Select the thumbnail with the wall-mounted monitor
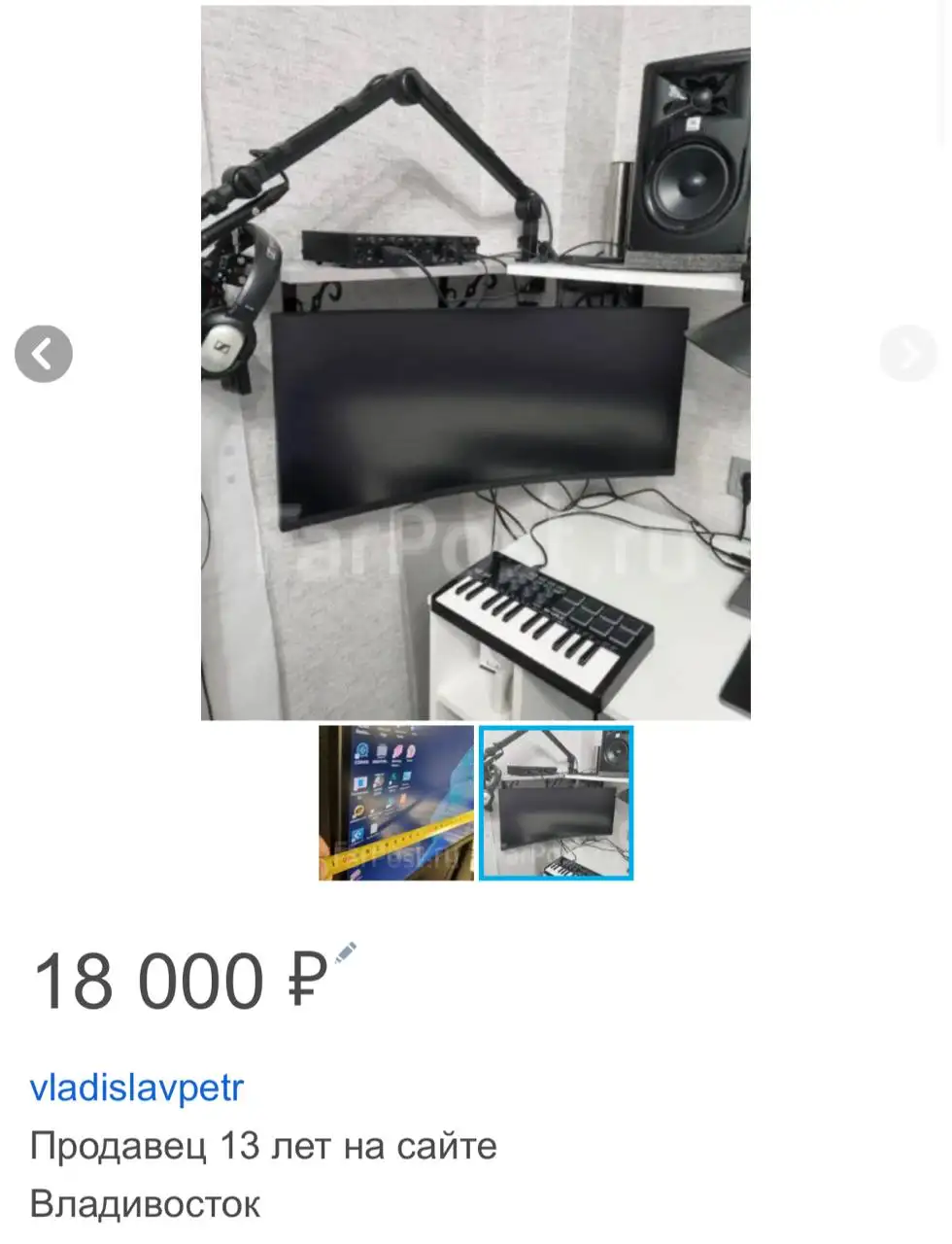Image resolution: width=952 pixels, height=1244 pixels. [556, 803]
